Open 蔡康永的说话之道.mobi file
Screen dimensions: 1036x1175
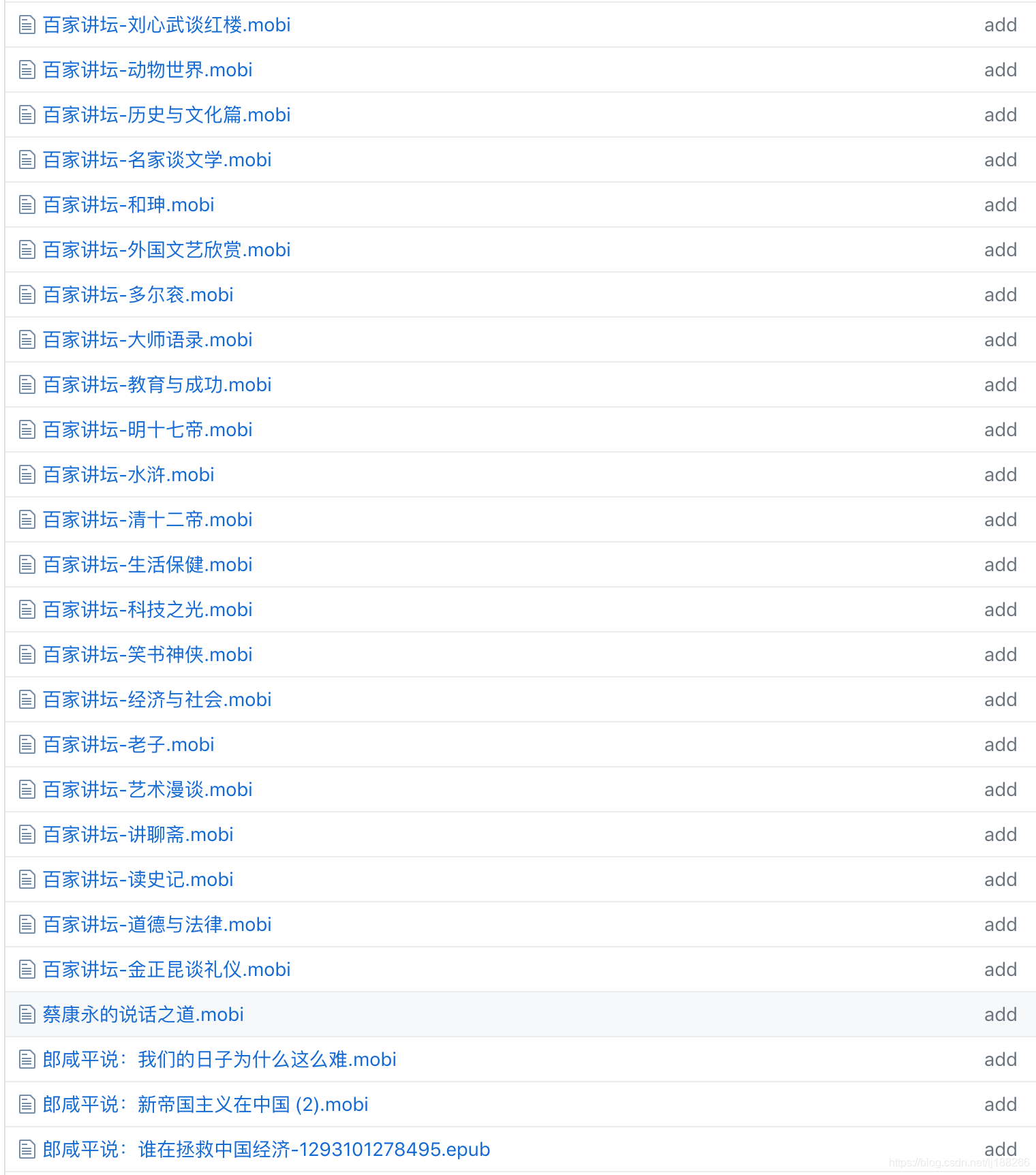[x=143, y=1015]
